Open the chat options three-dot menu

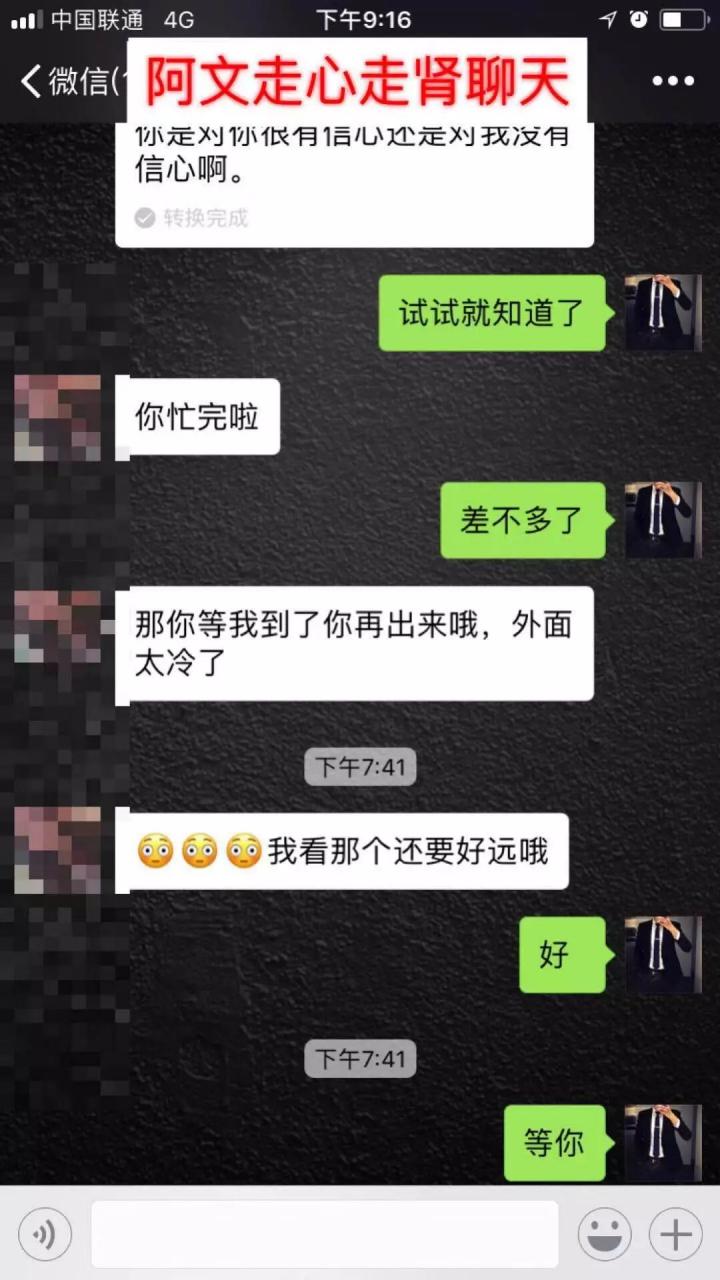[x=673, y=82]
